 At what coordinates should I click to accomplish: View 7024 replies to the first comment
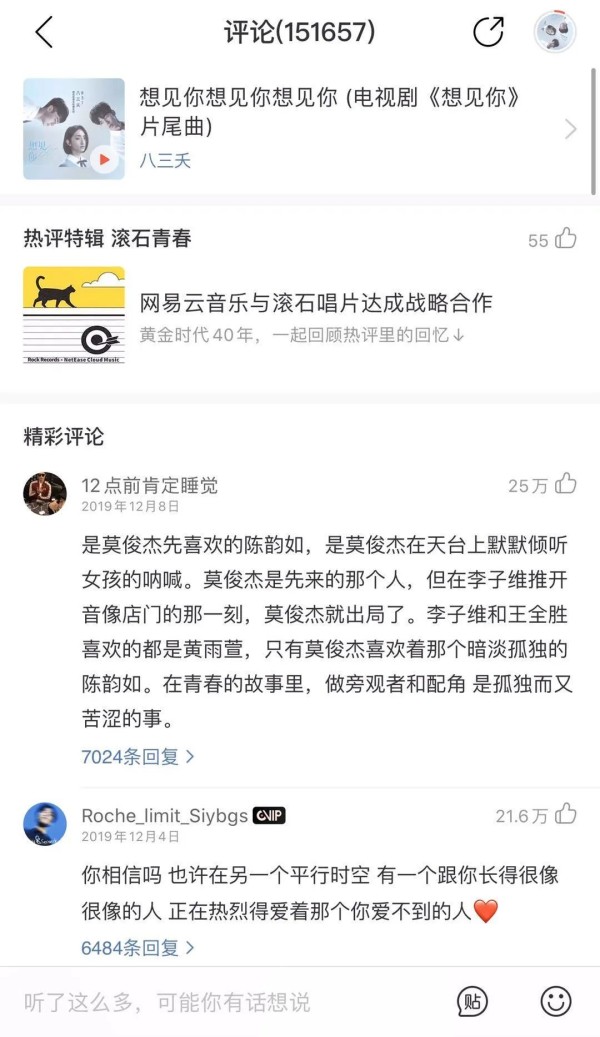pyautogui.click(x=138, y=757)
